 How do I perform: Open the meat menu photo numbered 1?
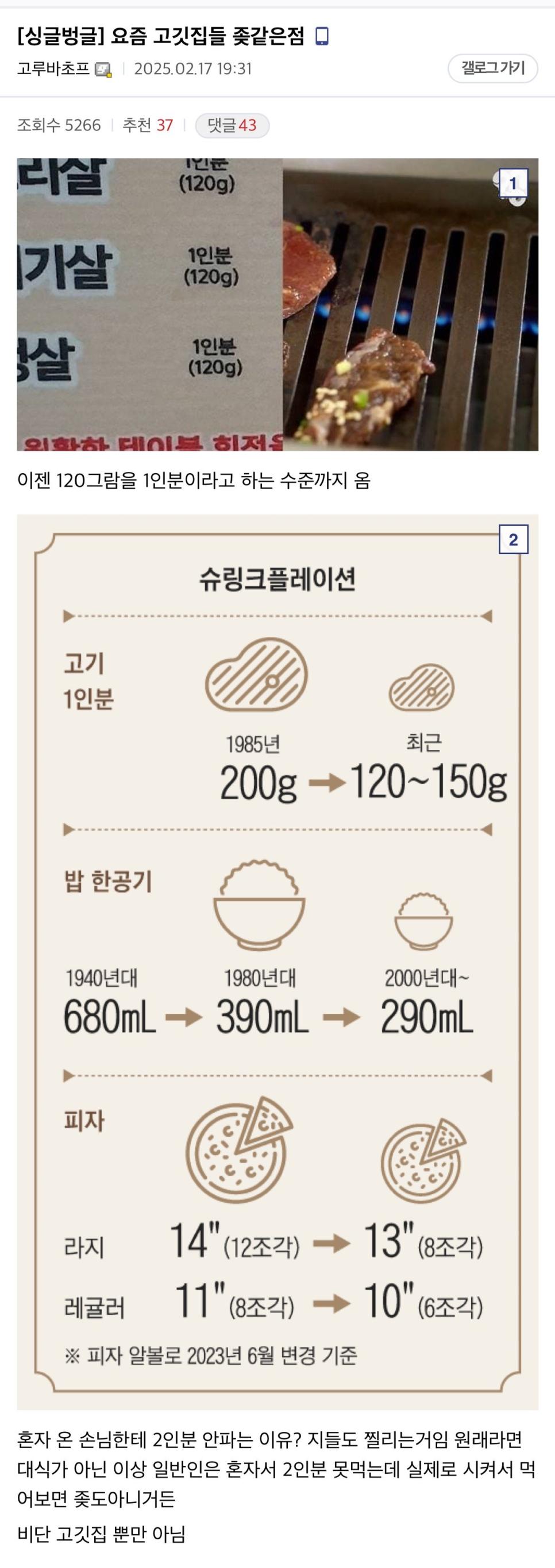click(x=277, y=304)
